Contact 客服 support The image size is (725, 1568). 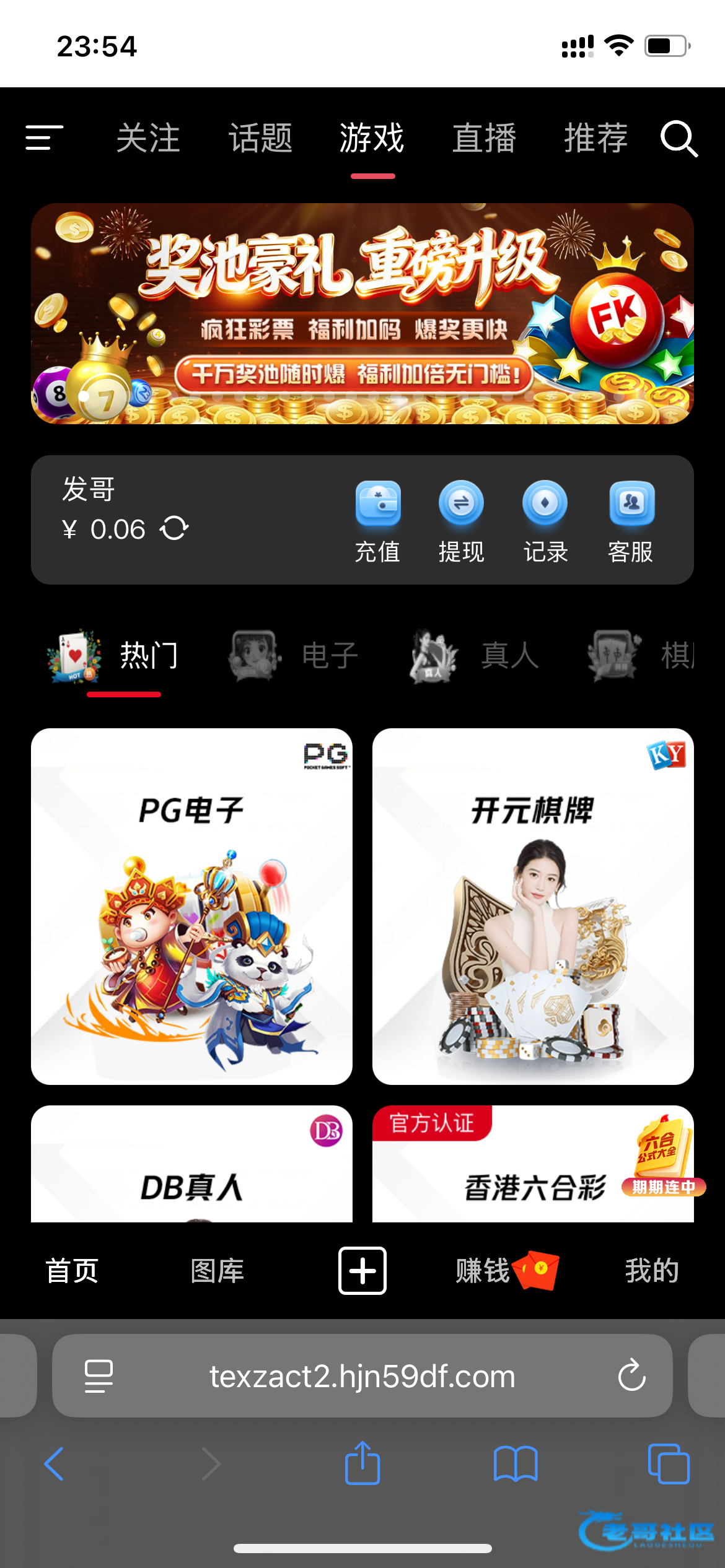tap(631, 521)
